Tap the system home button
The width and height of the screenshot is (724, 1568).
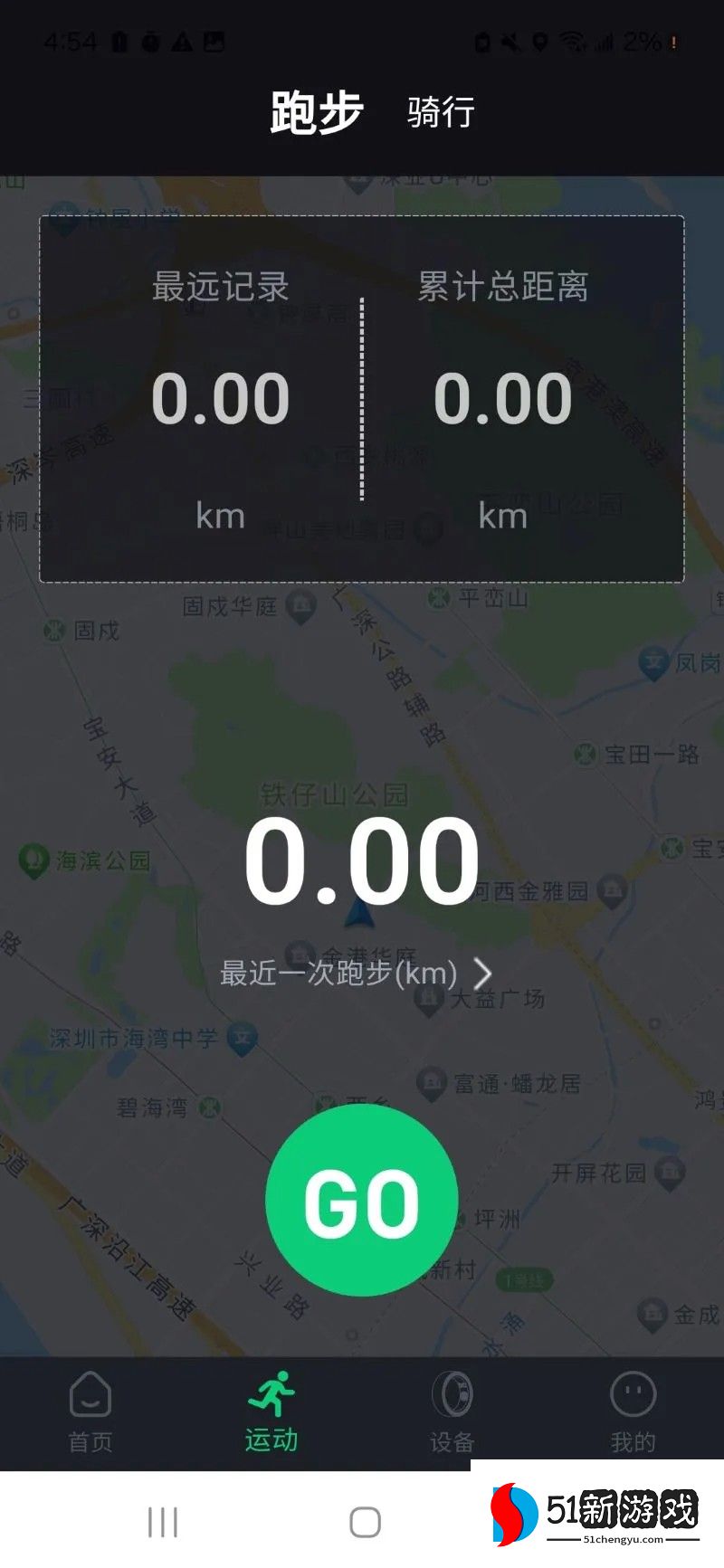click(x=365, y=1522)
